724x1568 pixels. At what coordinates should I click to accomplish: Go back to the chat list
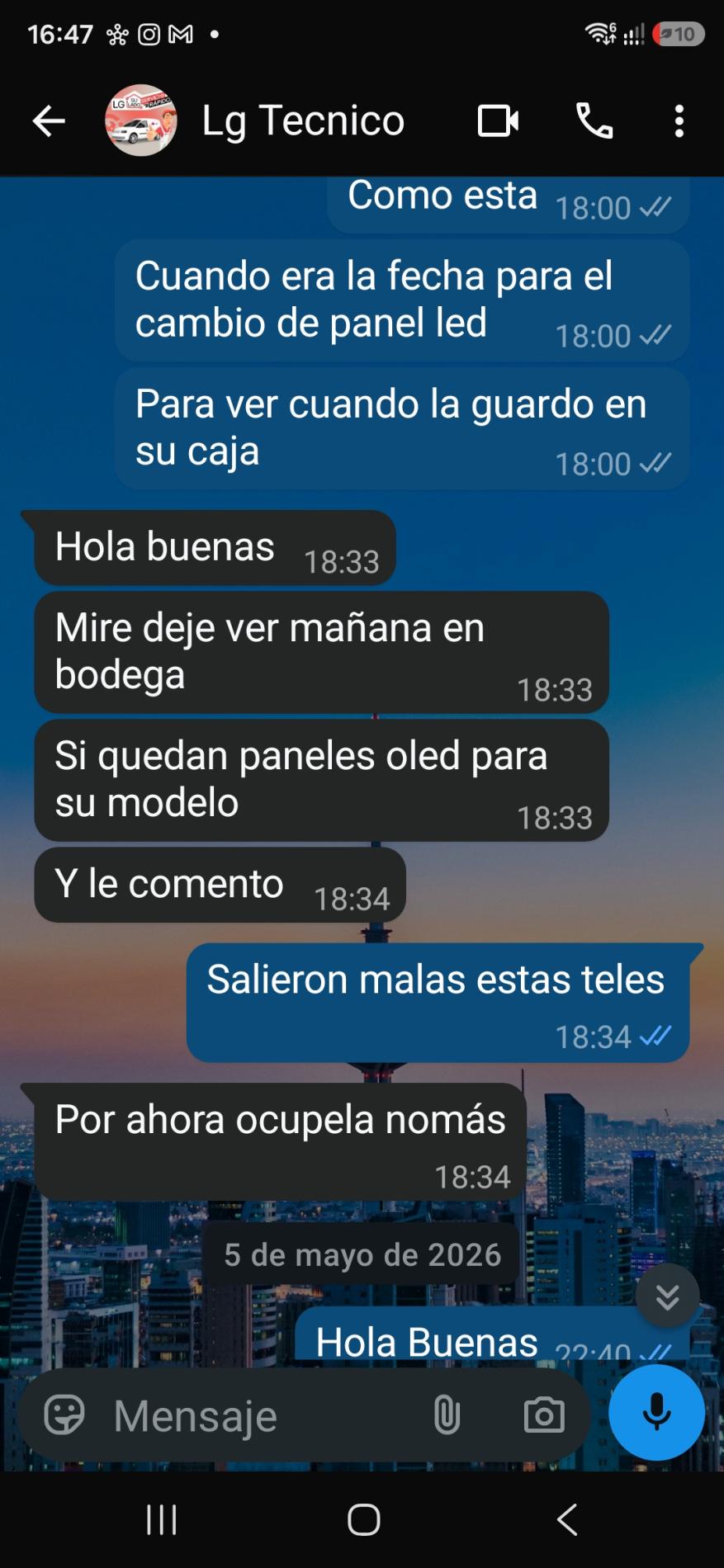49,121
